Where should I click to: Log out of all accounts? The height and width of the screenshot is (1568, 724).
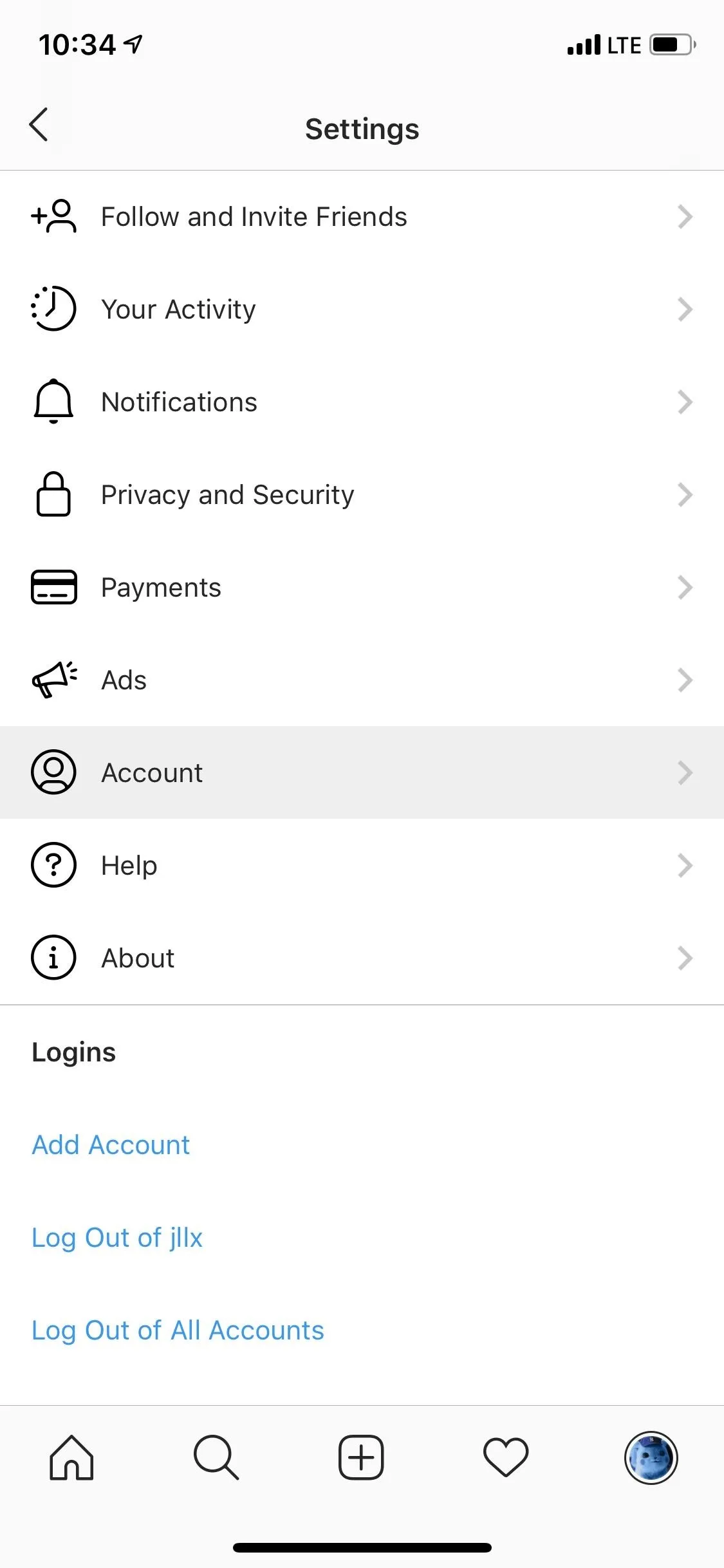(x=178, y=1330)
